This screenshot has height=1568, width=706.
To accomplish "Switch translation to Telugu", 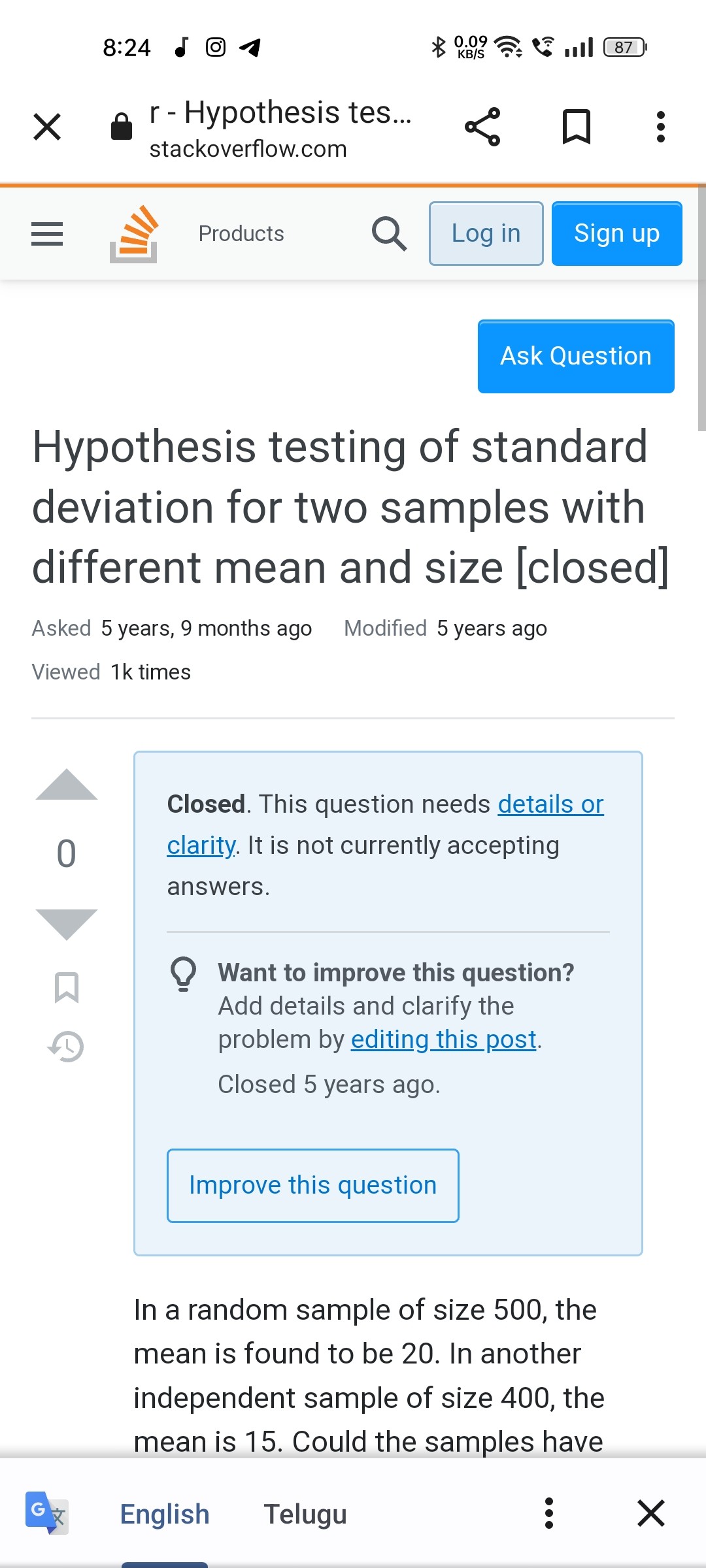I will click(x=305, y=1514).
